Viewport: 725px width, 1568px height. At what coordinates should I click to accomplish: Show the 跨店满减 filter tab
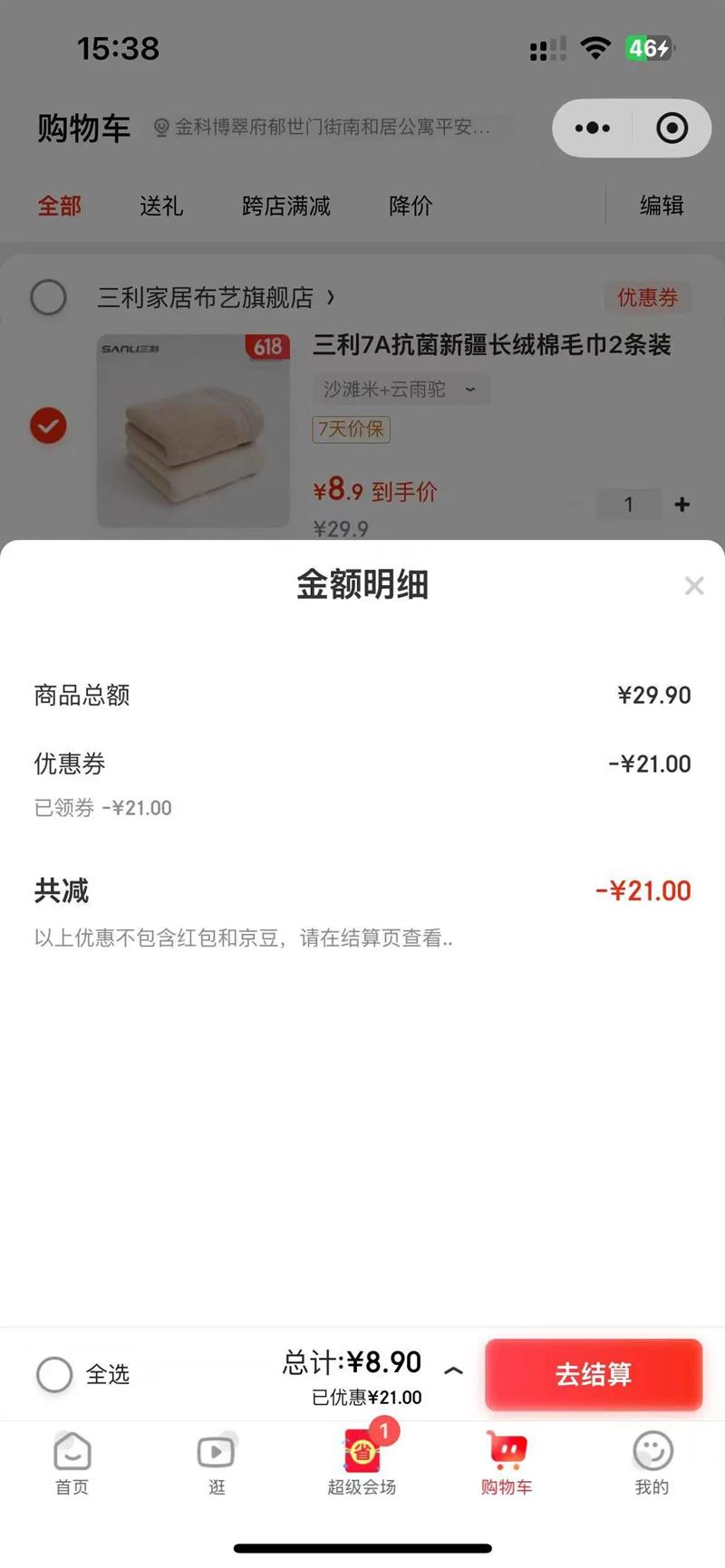286,207
